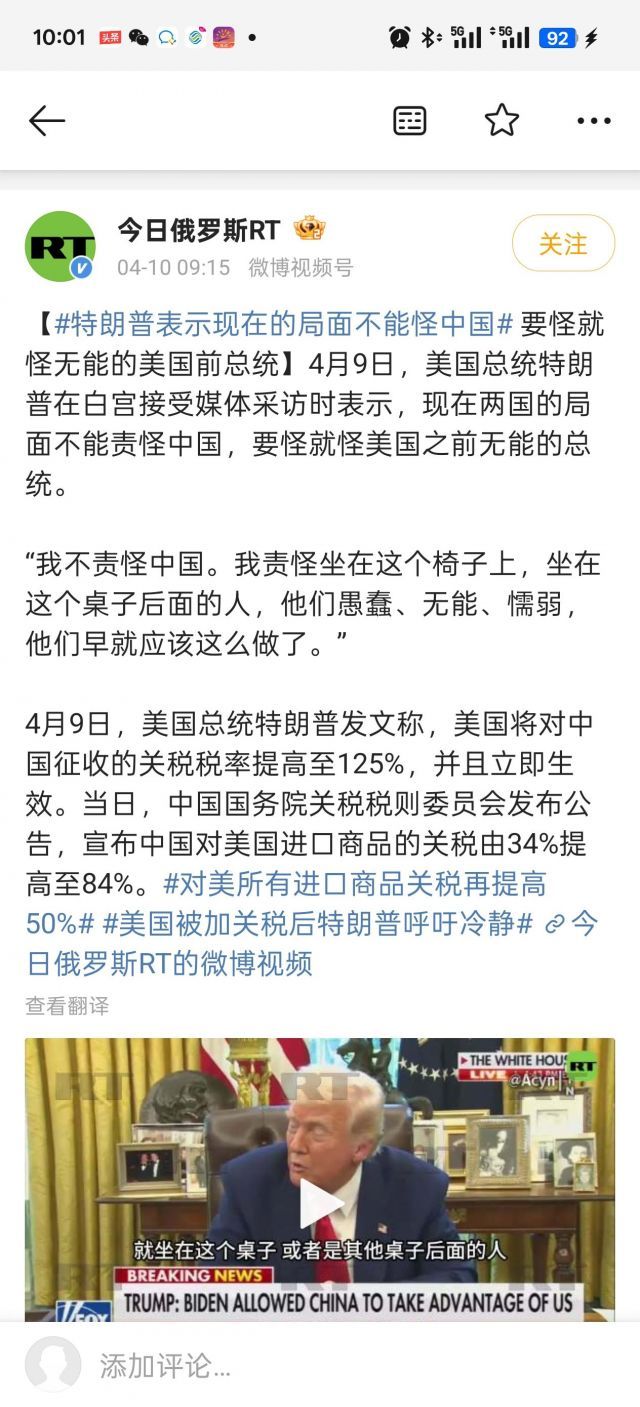Viewport: 640px width, 1407px height.
Task: Bookmark this post with the star
Action: [x=502, y=121]
